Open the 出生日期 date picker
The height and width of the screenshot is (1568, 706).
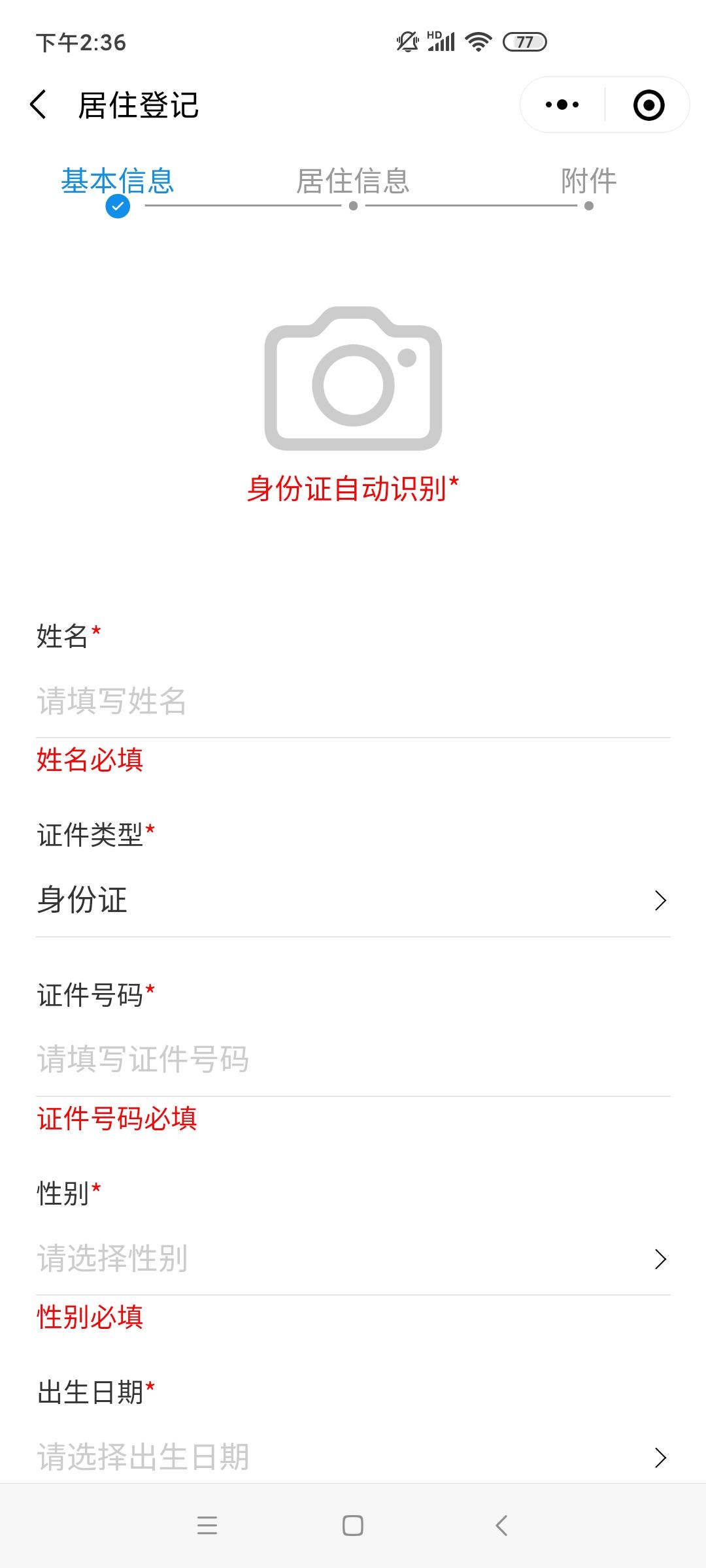353,1457
